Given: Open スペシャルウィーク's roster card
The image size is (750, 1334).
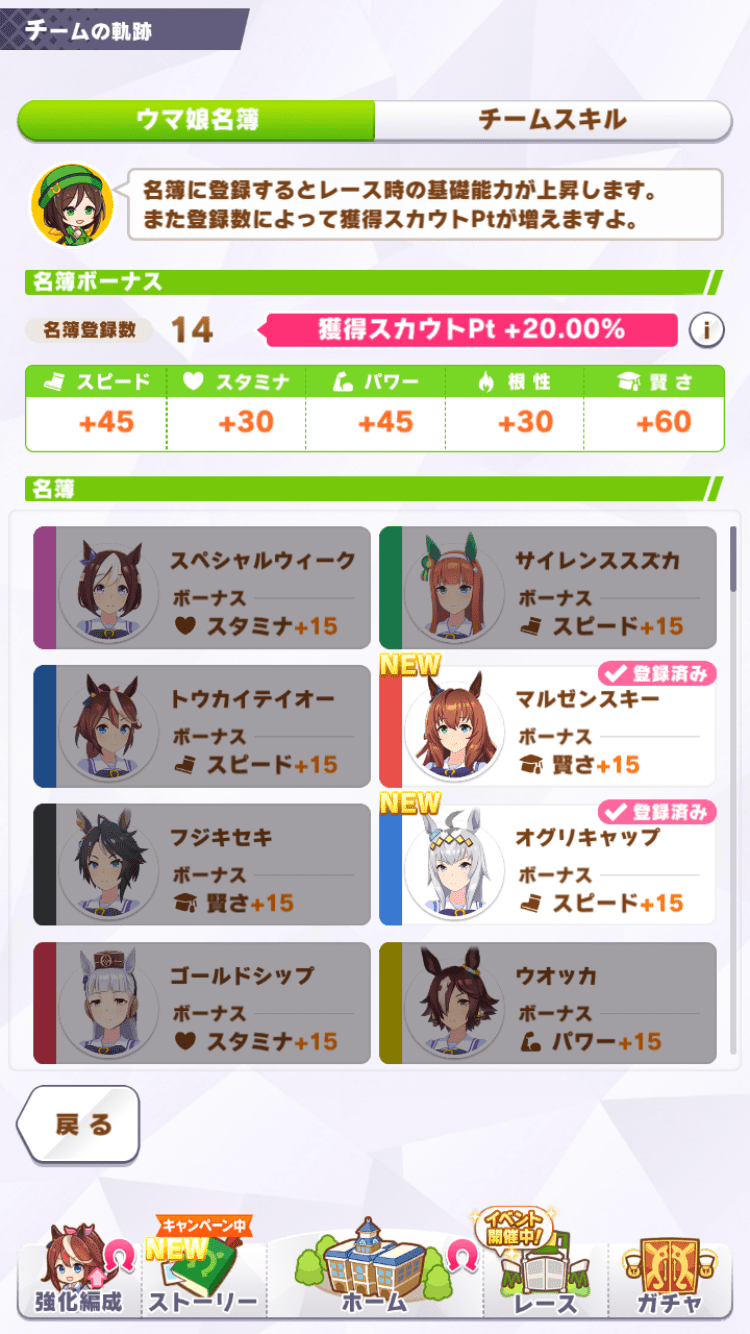Looking at the screenshot, I should click(202, 588).
